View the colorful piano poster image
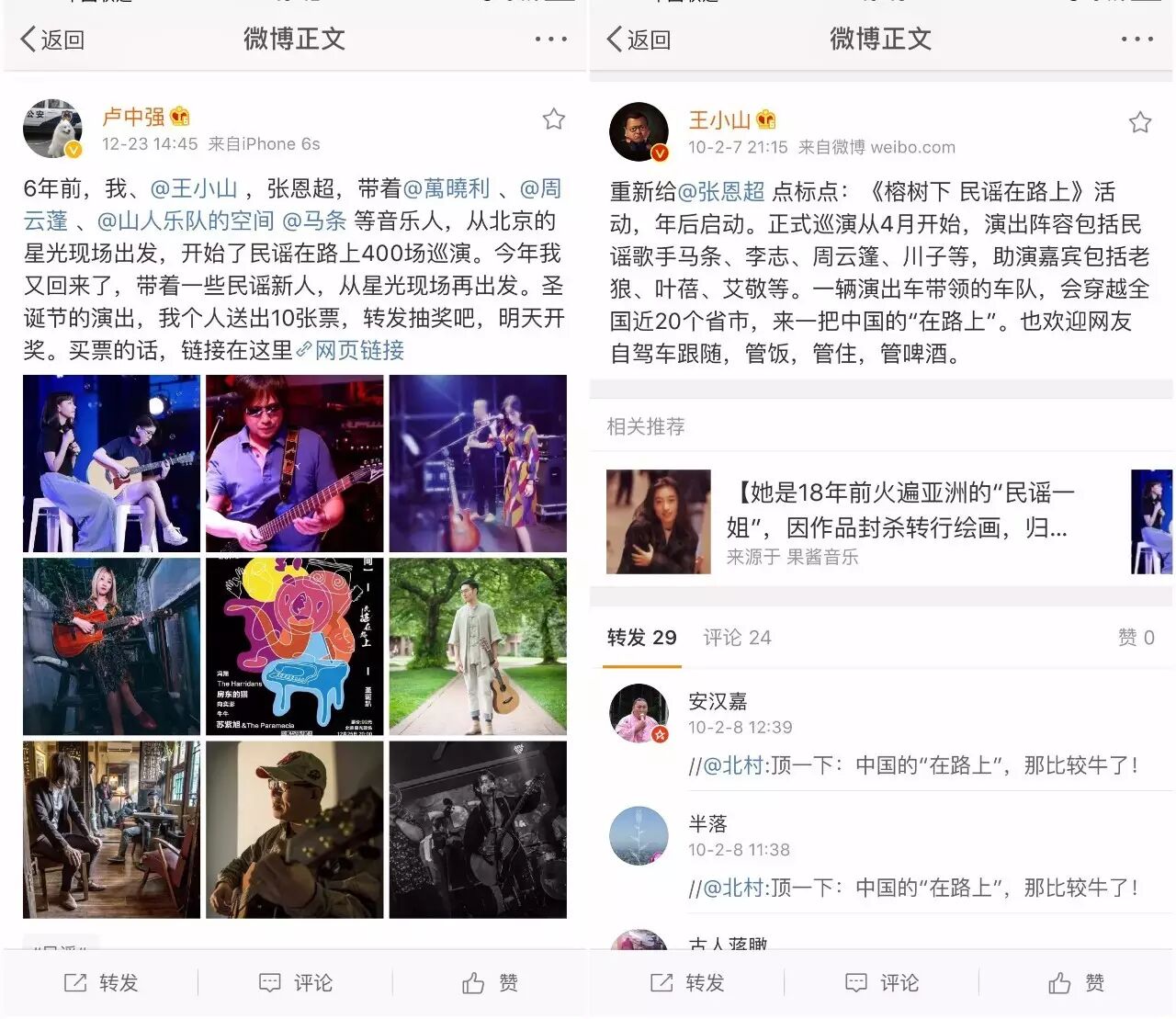 click(294, 647)
